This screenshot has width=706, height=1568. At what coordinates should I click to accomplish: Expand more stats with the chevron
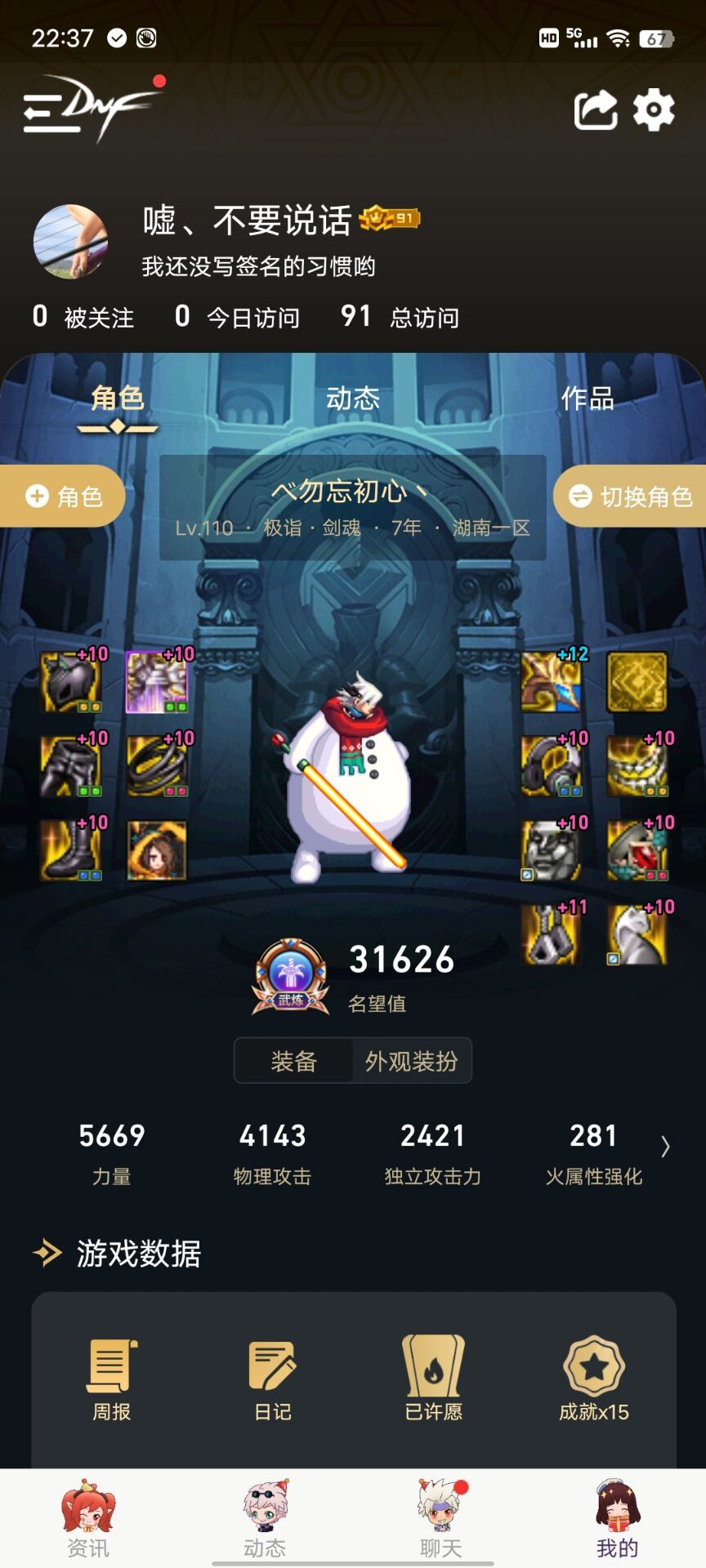click(x=665, y=1147)
